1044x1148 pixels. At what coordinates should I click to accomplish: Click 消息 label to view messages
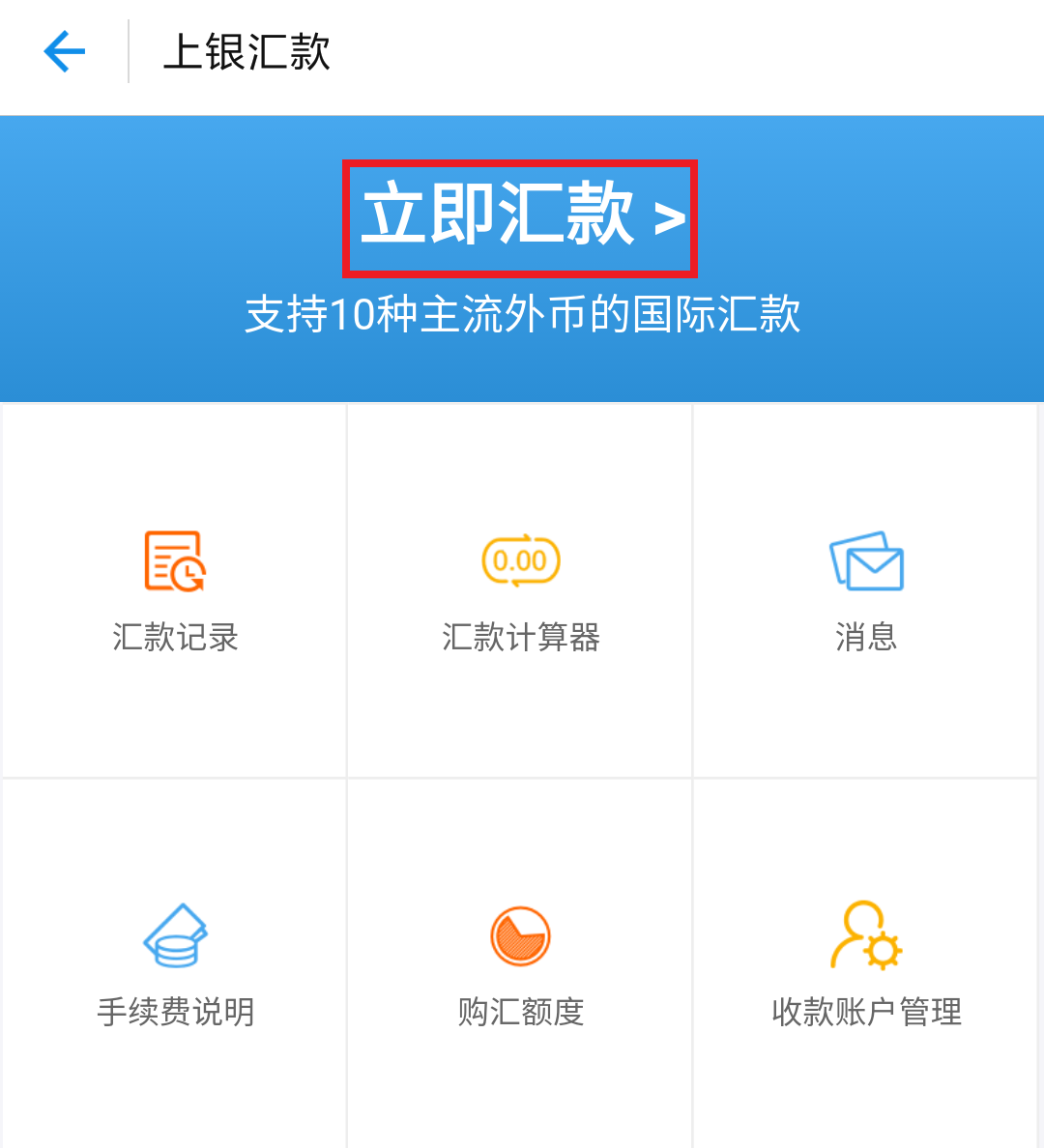click(x=867, y=636)
